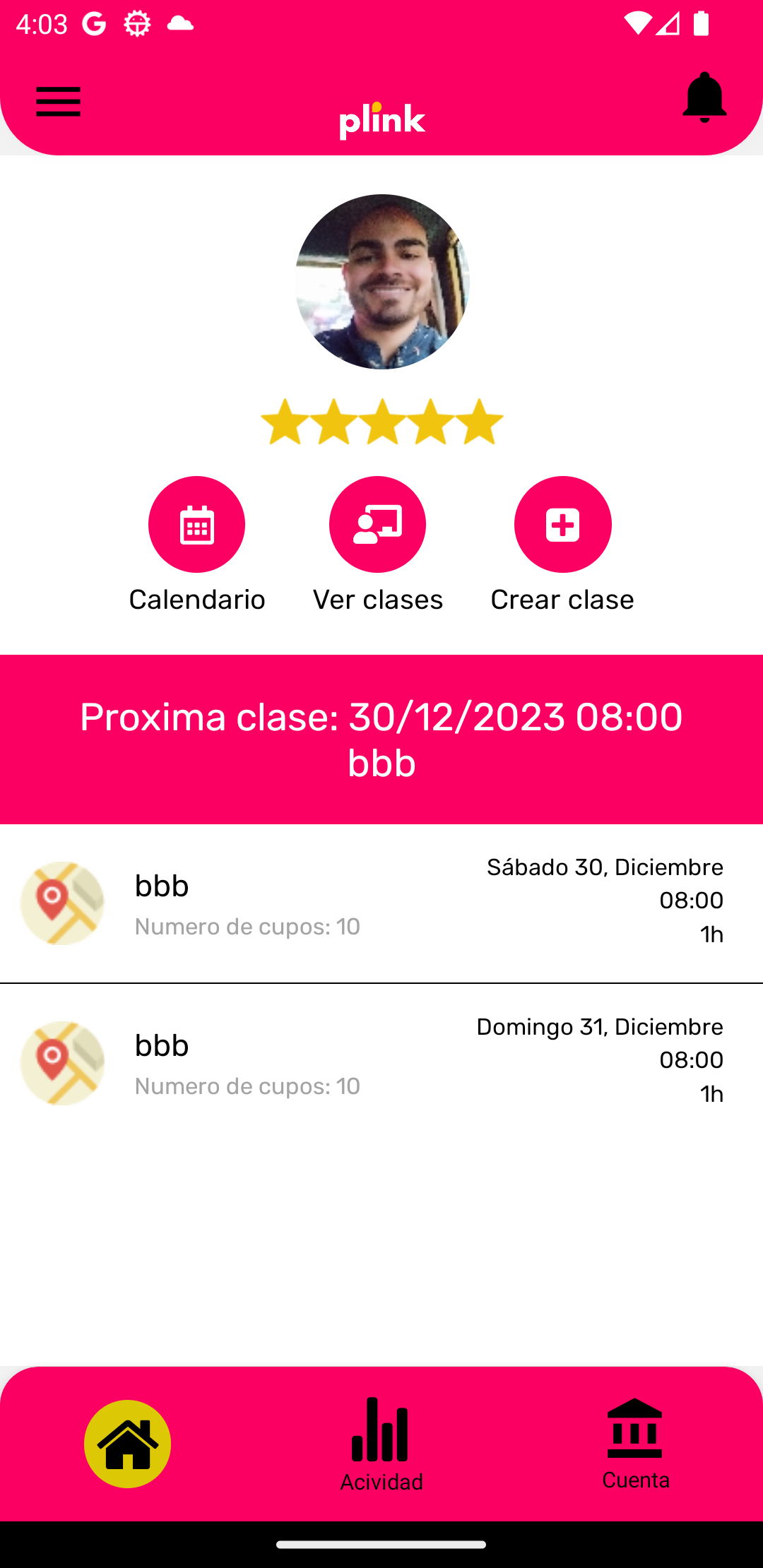
Task: Create a new class with Crear clase
Action: pyautogui.click(x=562, y=524)
